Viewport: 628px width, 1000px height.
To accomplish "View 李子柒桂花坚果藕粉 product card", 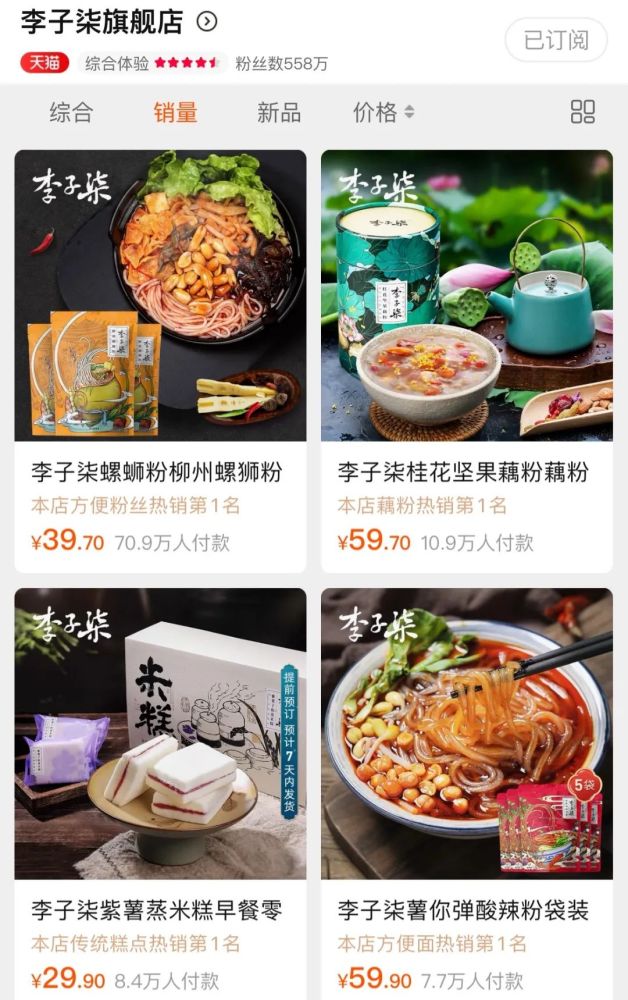I will click(466, 360).
